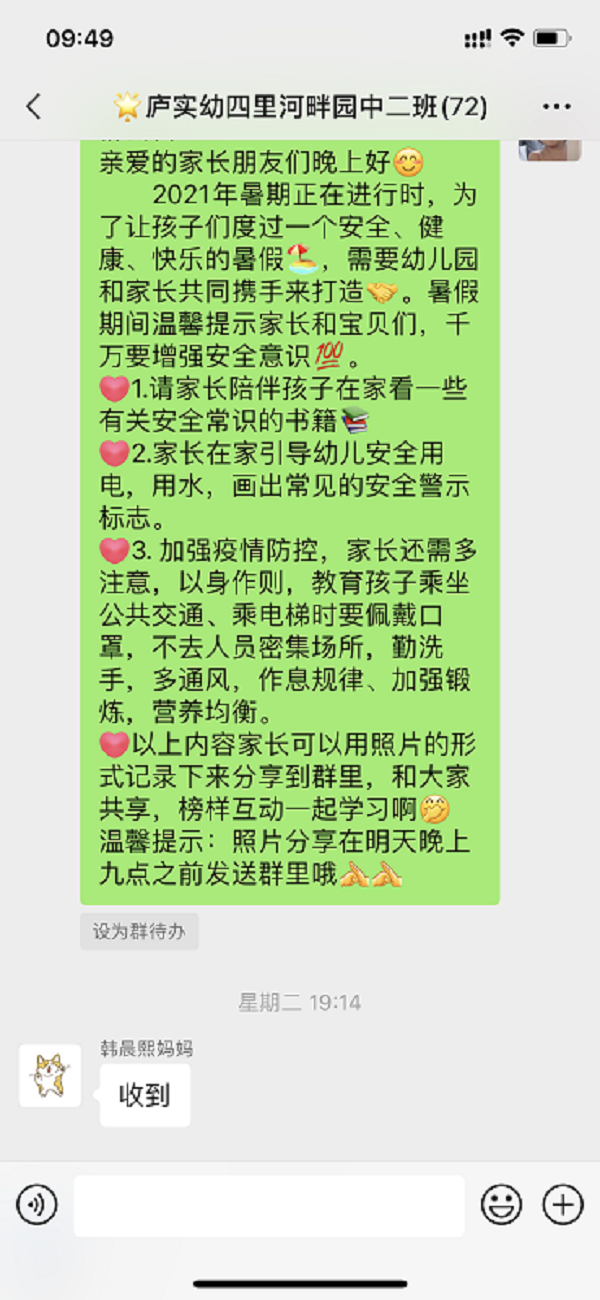The height and width of the screenshot is (1300, 600).
Task: Open the sender's avatar at top right
Action: pos(549,150)
